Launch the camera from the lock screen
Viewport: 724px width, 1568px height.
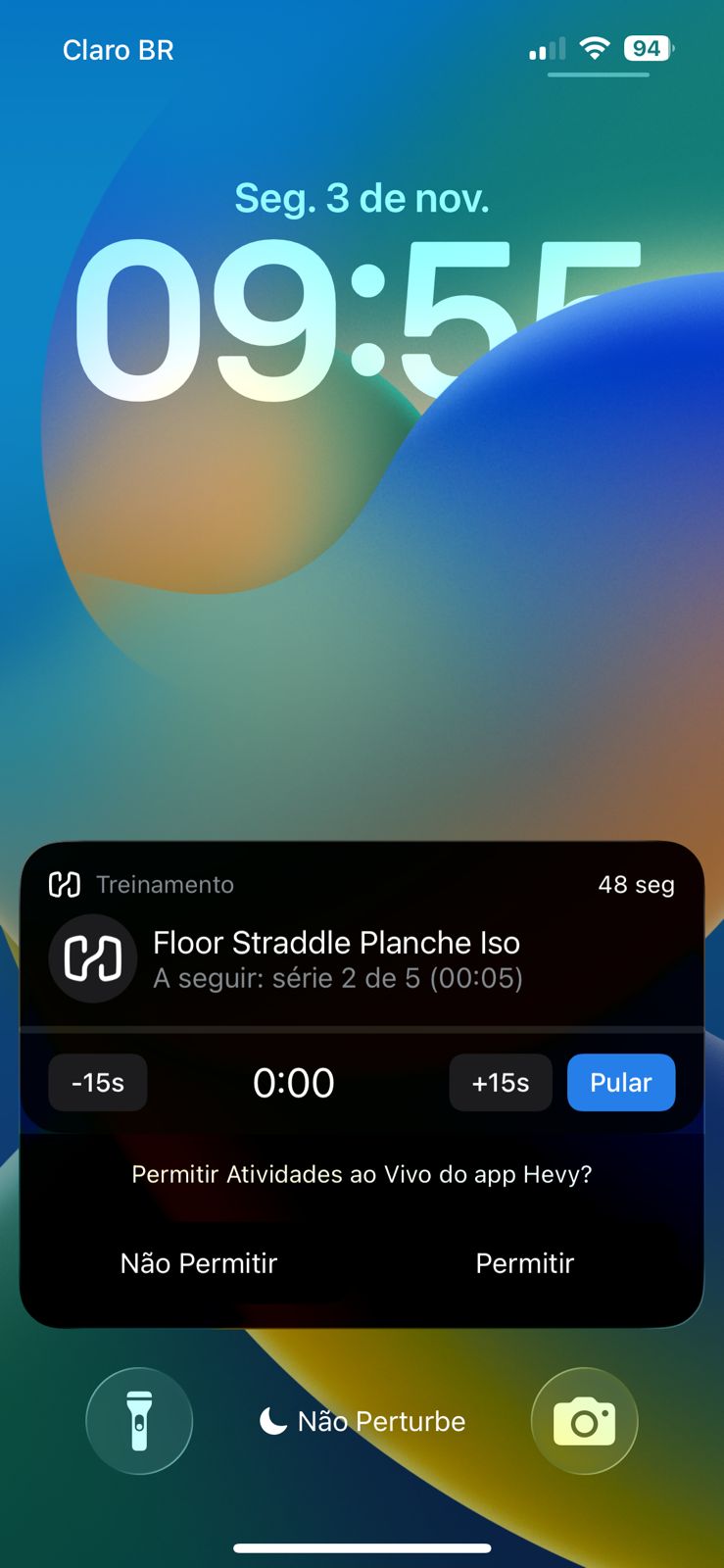(x=584, y=1421)
